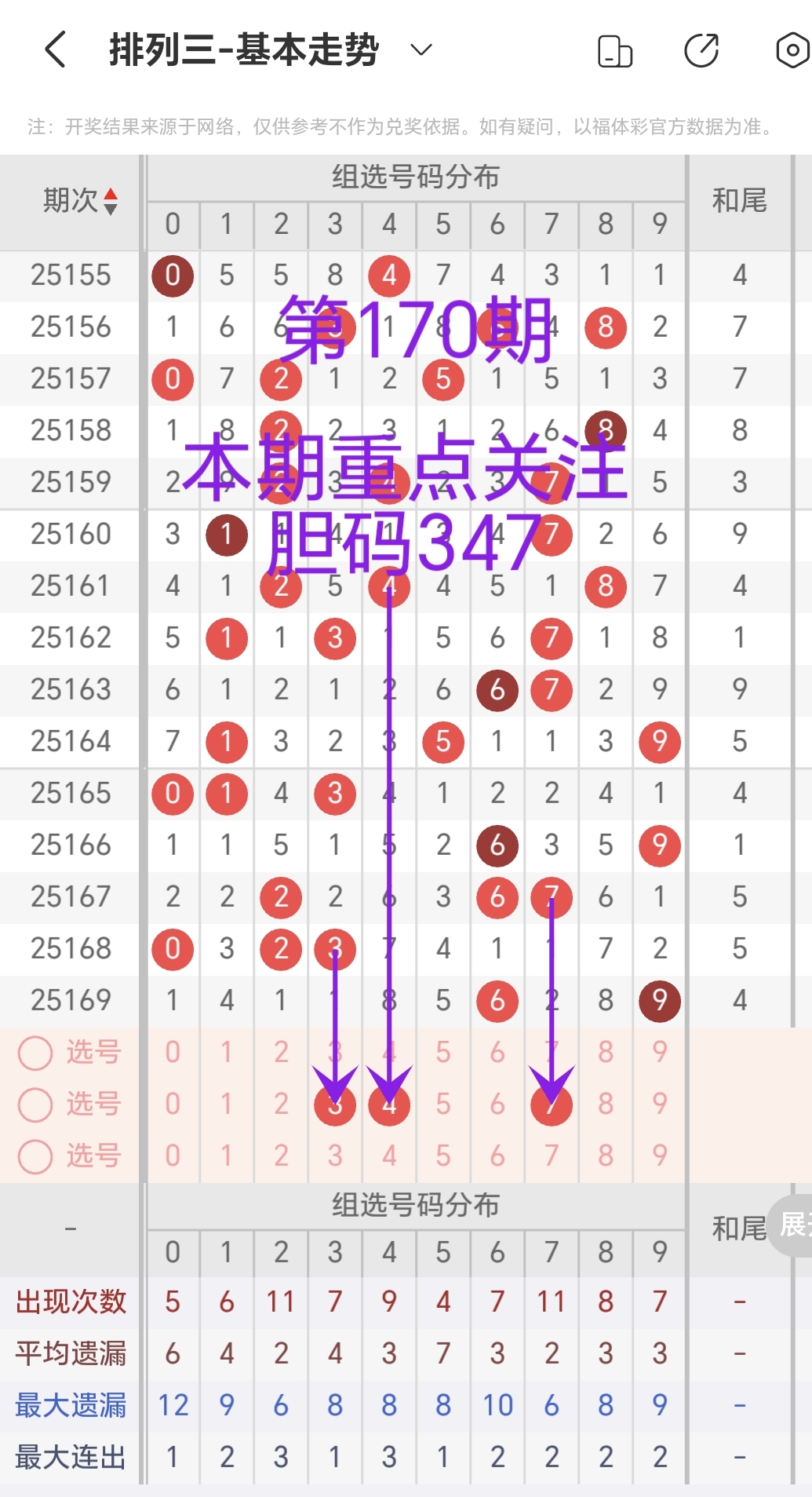Viewport: 812px width, 1497px height.
Task: Tap the sort arrows beside 期次
Action: pos(111,201)
